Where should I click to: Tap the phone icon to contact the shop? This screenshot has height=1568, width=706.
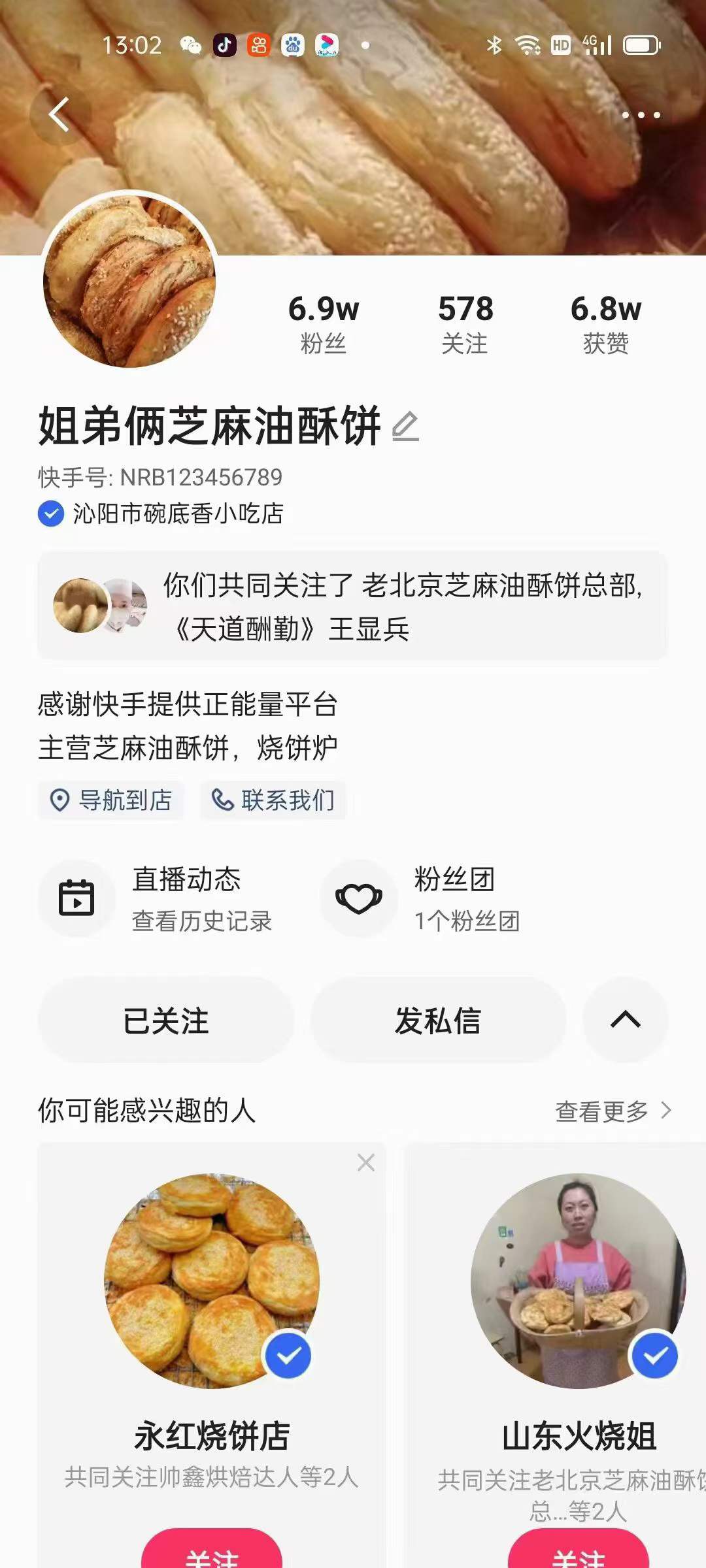[x=221, y=800]
